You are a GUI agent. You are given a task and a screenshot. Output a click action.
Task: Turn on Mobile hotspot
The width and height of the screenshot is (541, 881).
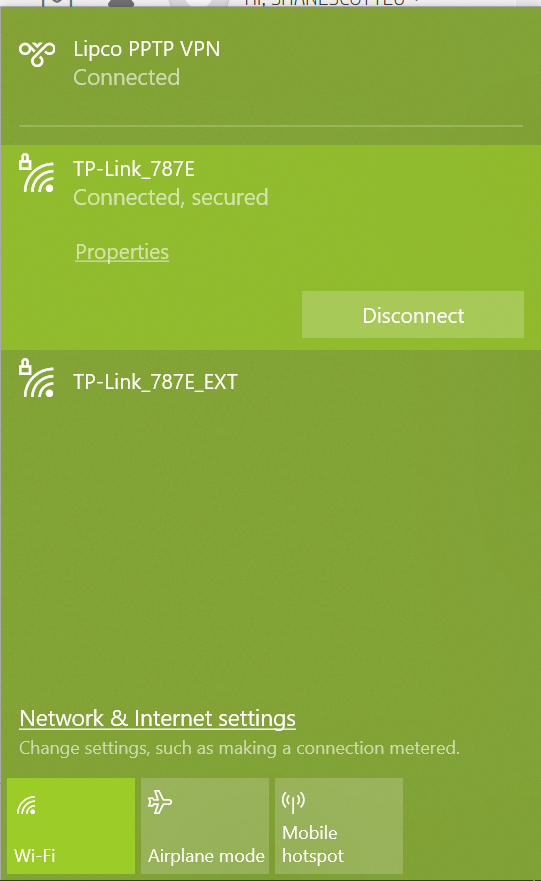pos(339,825)
